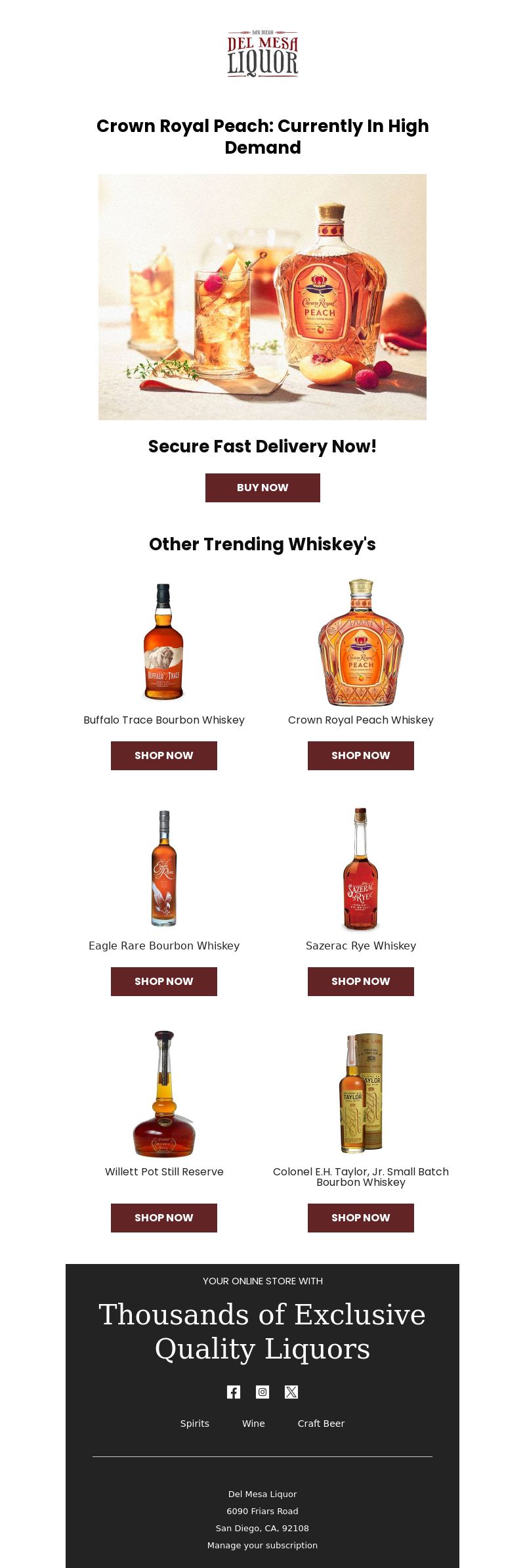
Task: Open the Crown Royal Peach hero image
Action: [x=262, y=297]
